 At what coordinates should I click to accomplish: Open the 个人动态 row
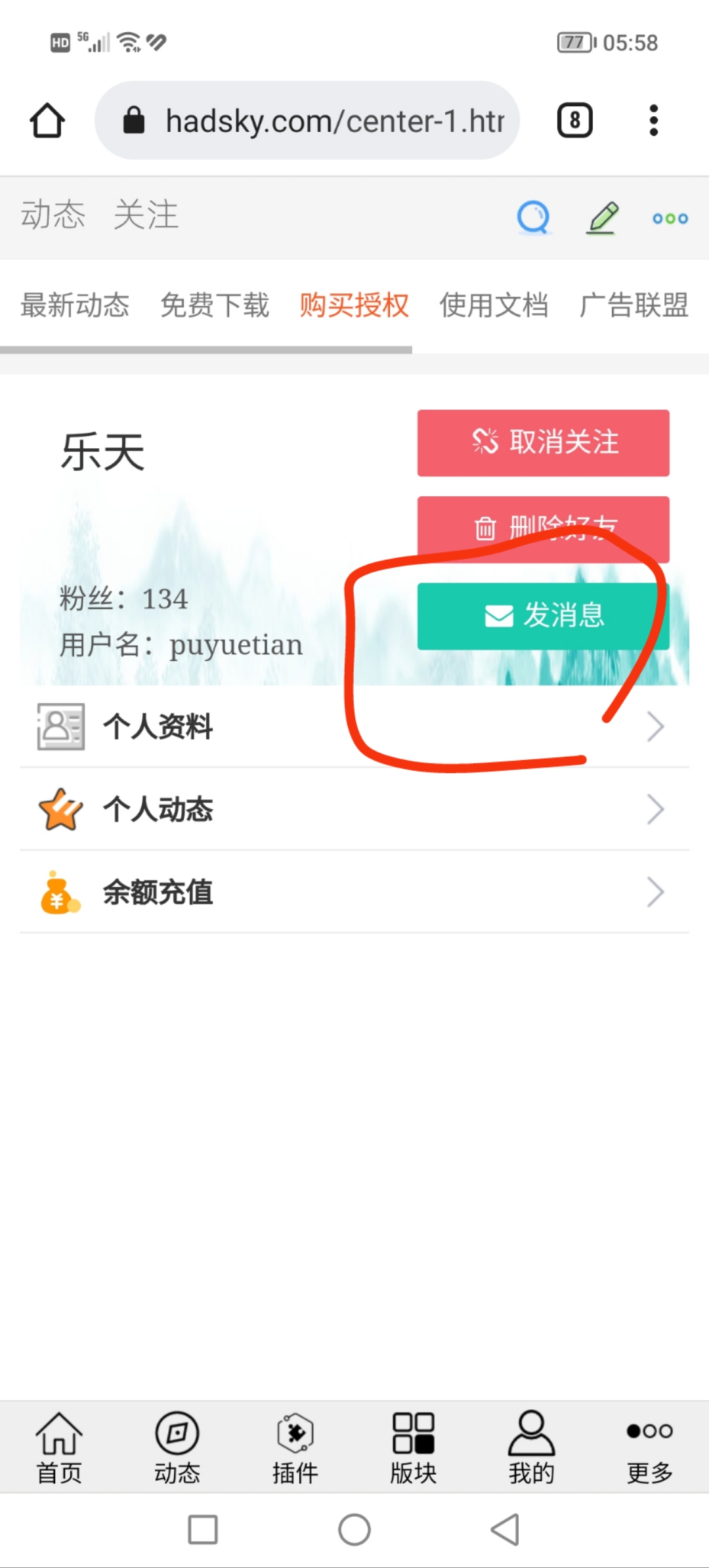tap(354, 809)
